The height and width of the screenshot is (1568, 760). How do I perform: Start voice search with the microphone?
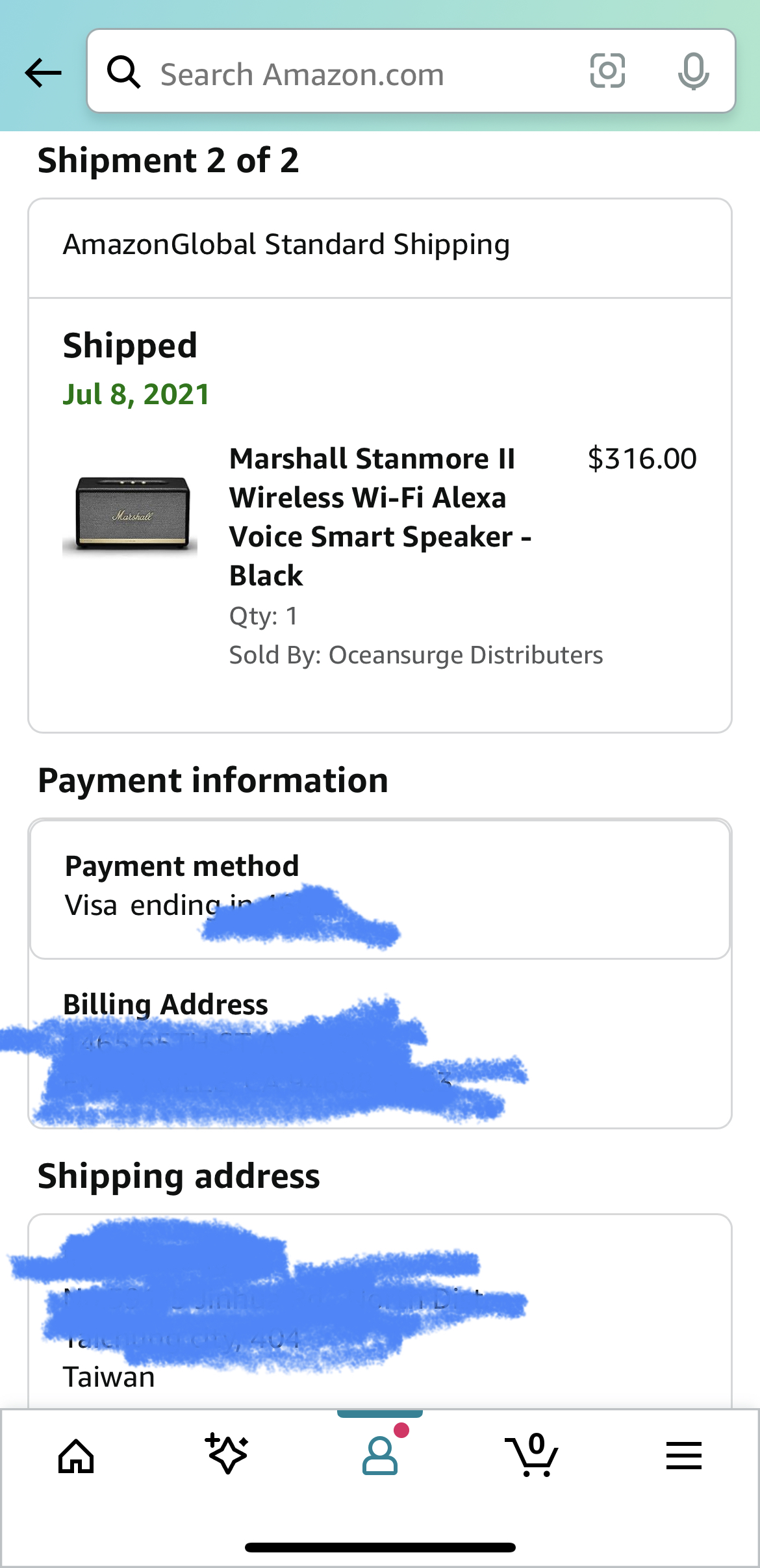(693, 71)
